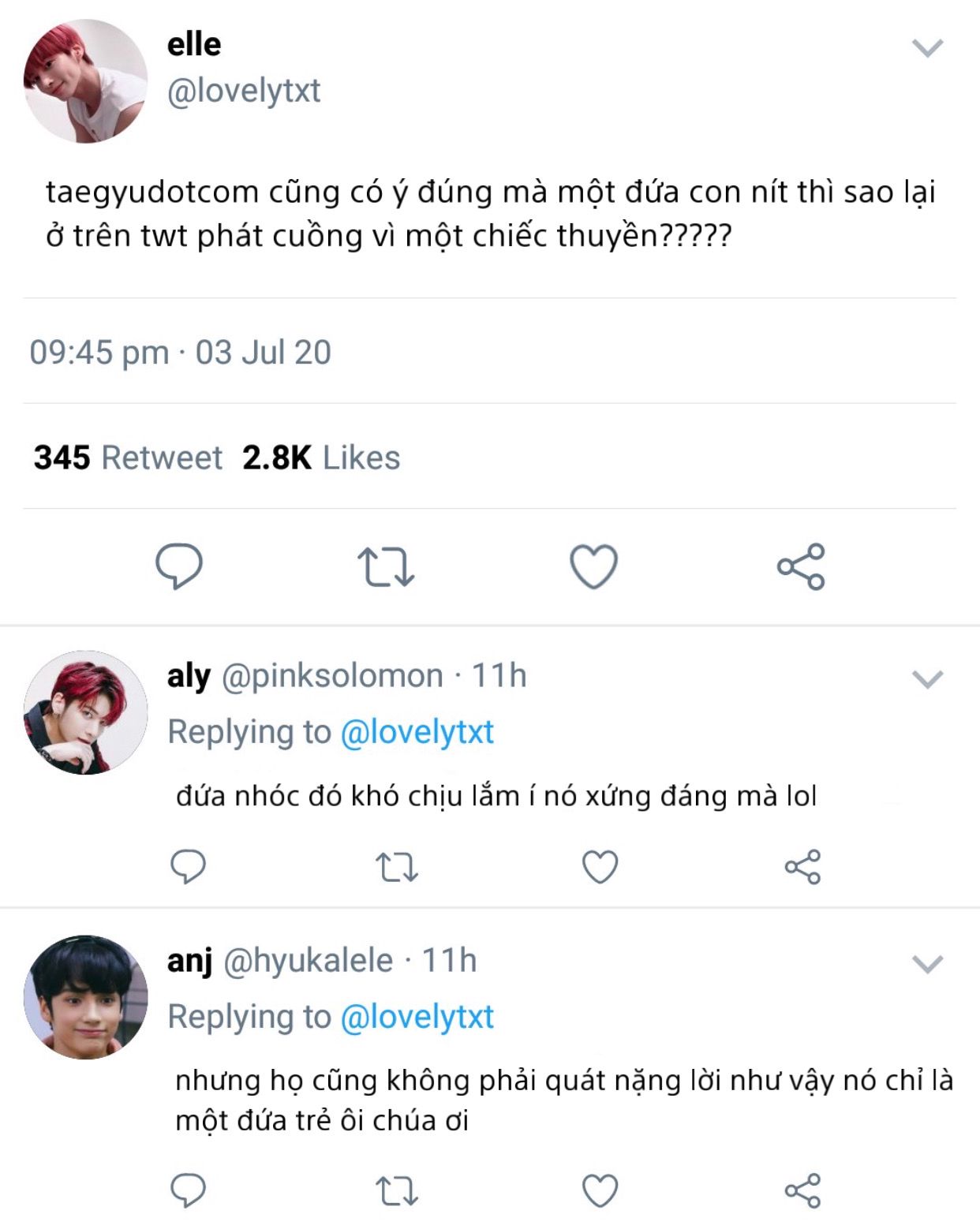Image resolution: width=980 pixels, height=1229 pixels.
Task: Open anj's profile picture
Action: coord(85,997)
